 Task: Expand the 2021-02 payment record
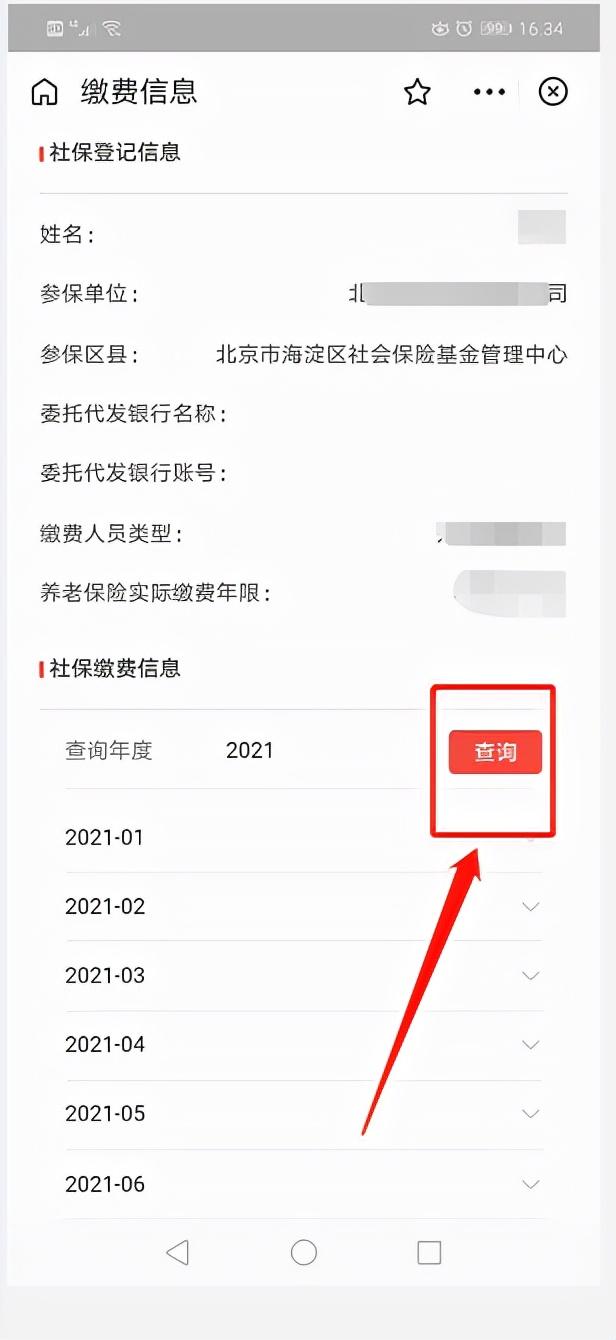pos(304,906)
